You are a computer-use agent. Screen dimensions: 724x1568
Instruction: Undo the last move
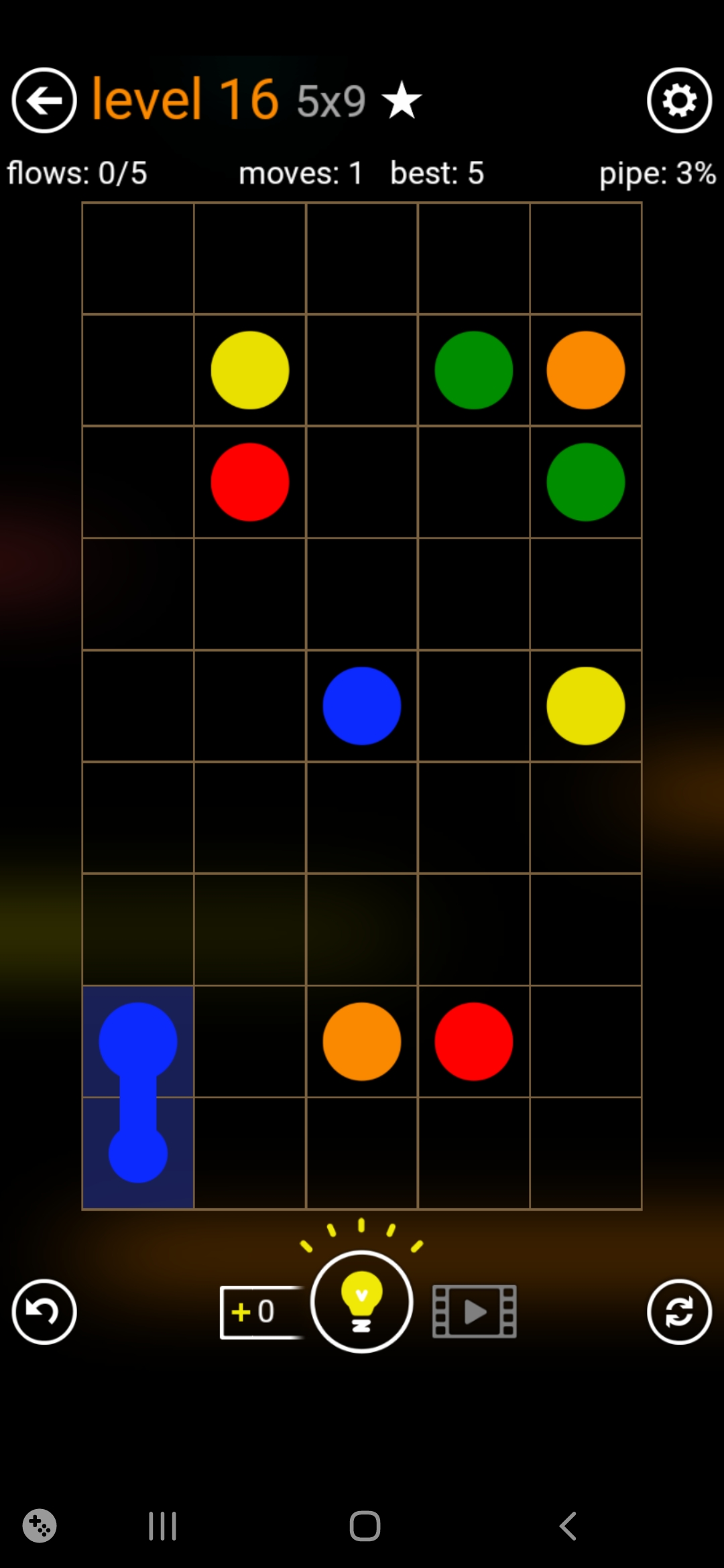44,1311
